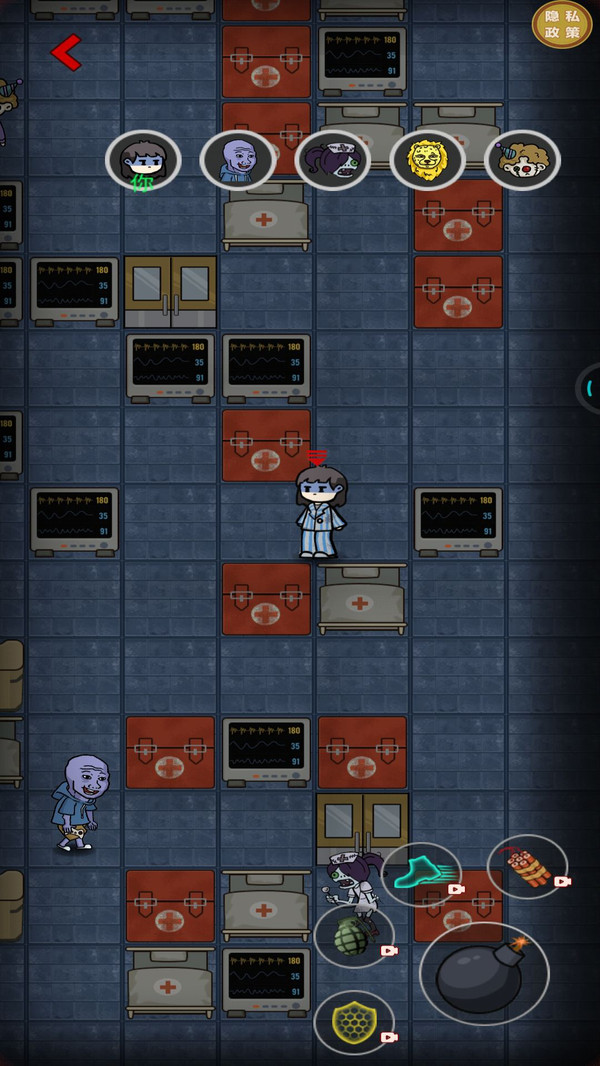This screenshot has width=600, height=1066.
Task: Use the dynamite bundle item
Action: click(527, 866)
